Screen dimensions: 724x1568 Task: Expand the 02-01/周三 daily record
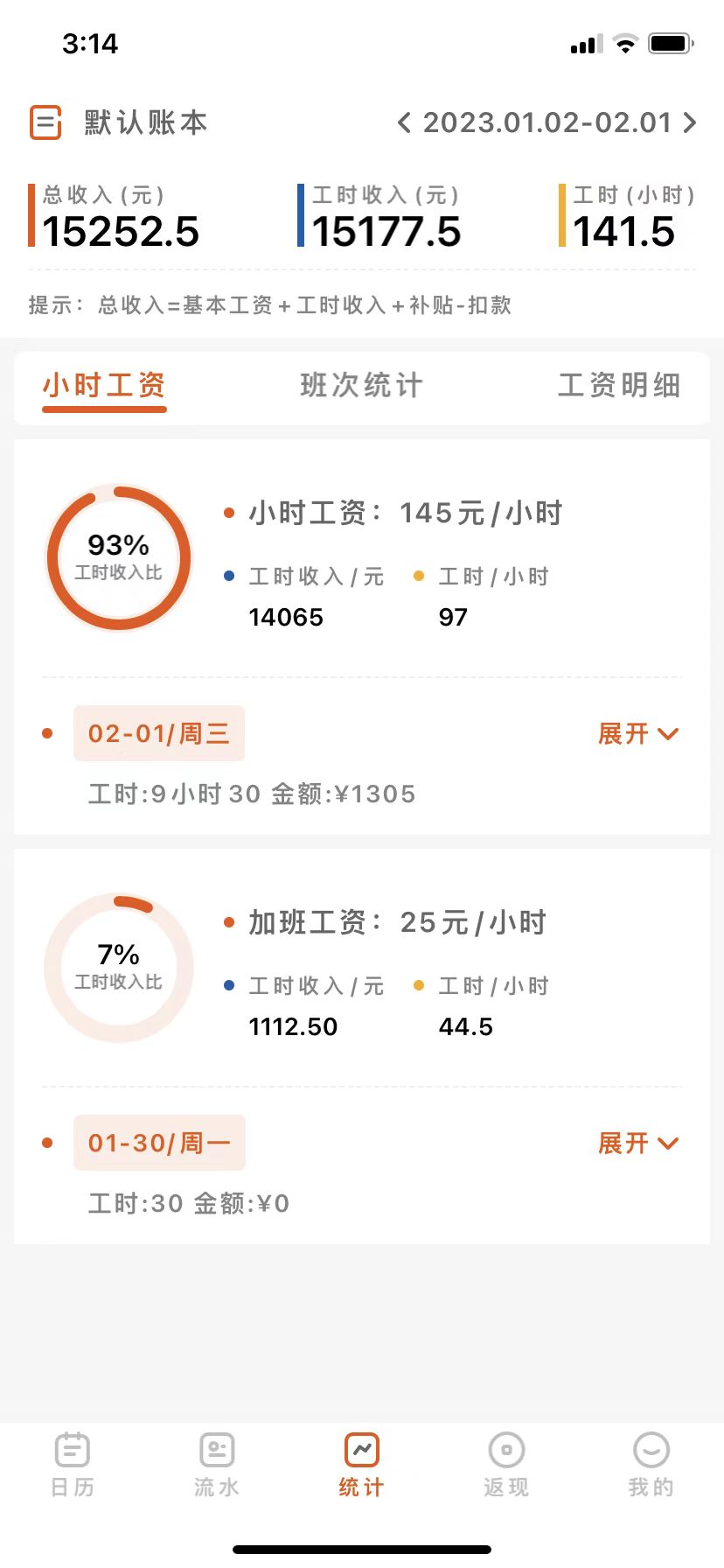(639, 733)
